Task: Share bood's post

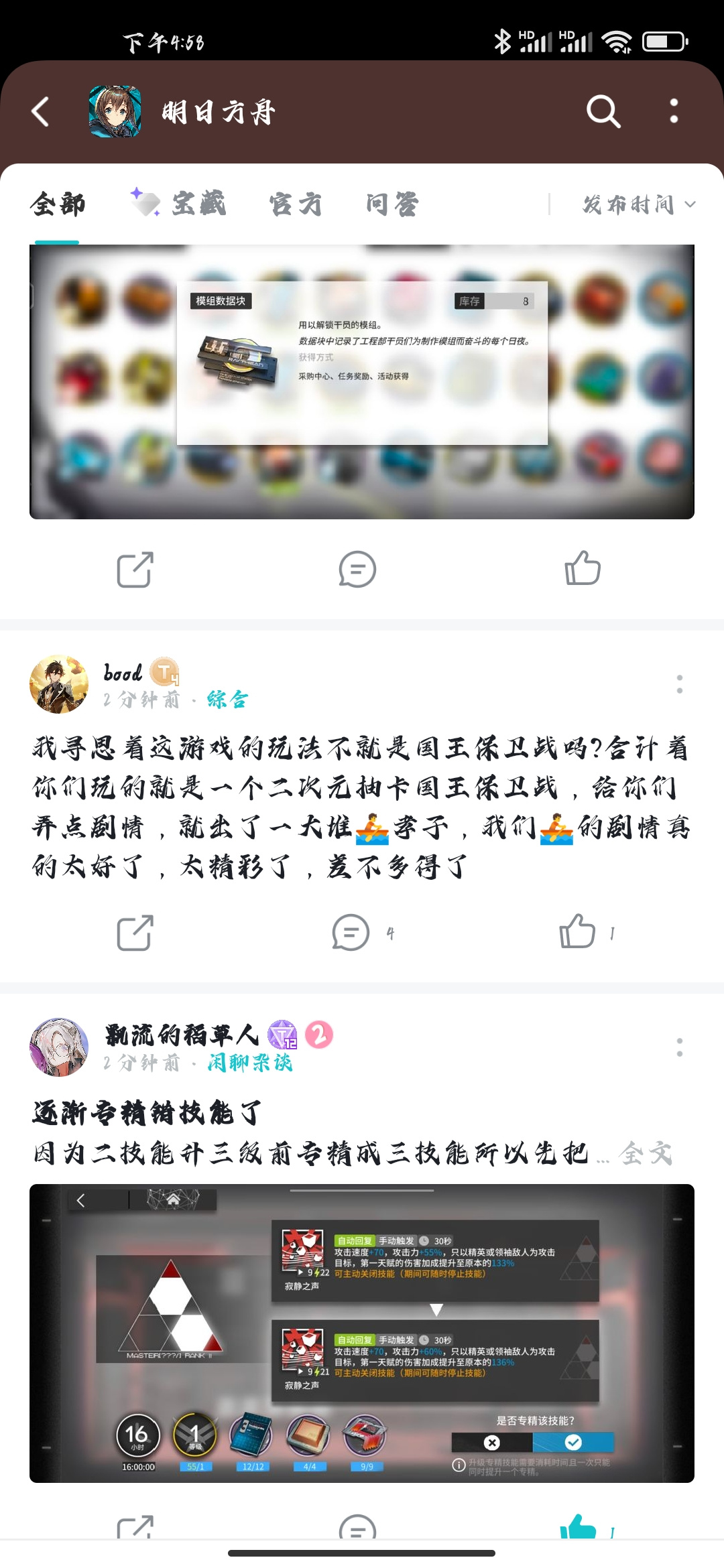Action: click(135, 932)
